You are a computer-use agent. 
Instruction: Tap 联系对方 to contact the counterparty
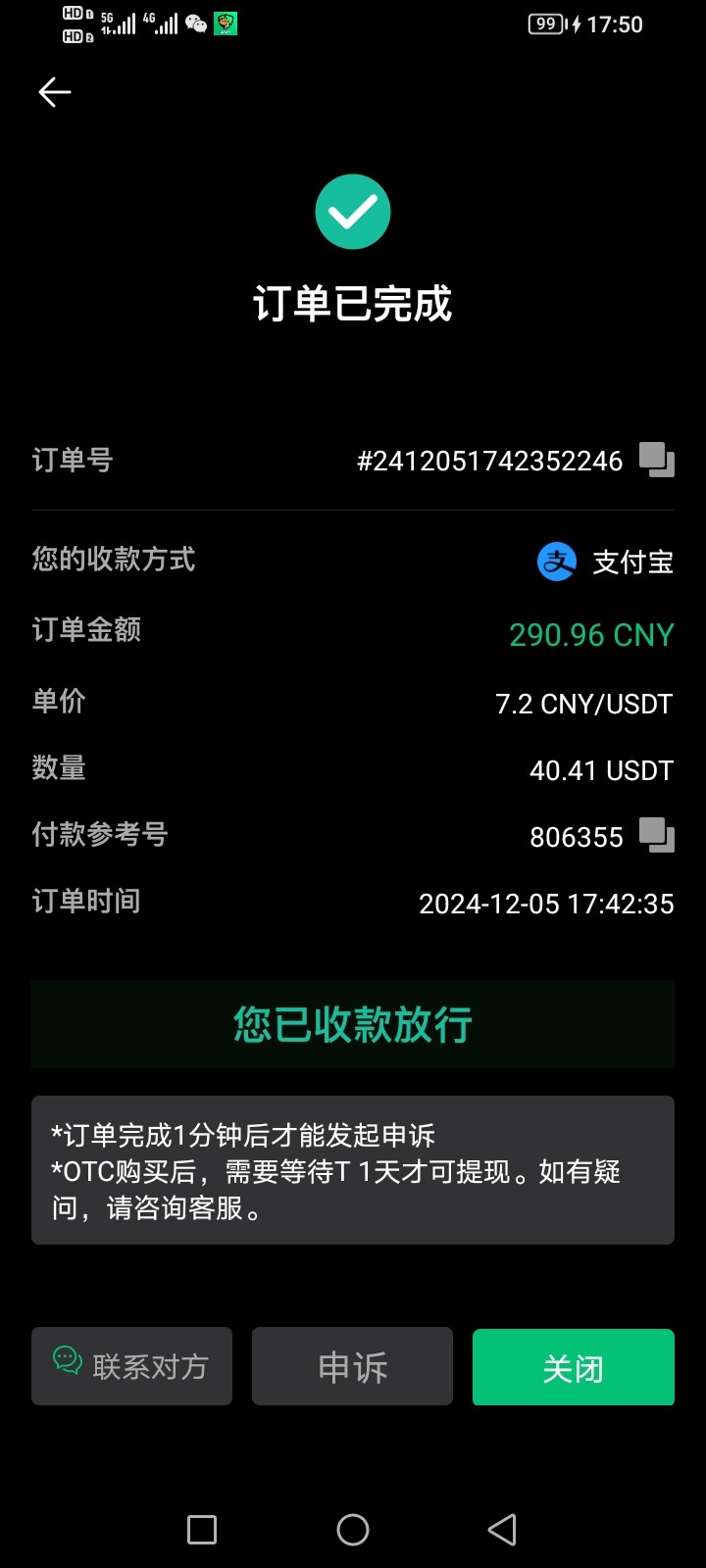point(131,1366)
